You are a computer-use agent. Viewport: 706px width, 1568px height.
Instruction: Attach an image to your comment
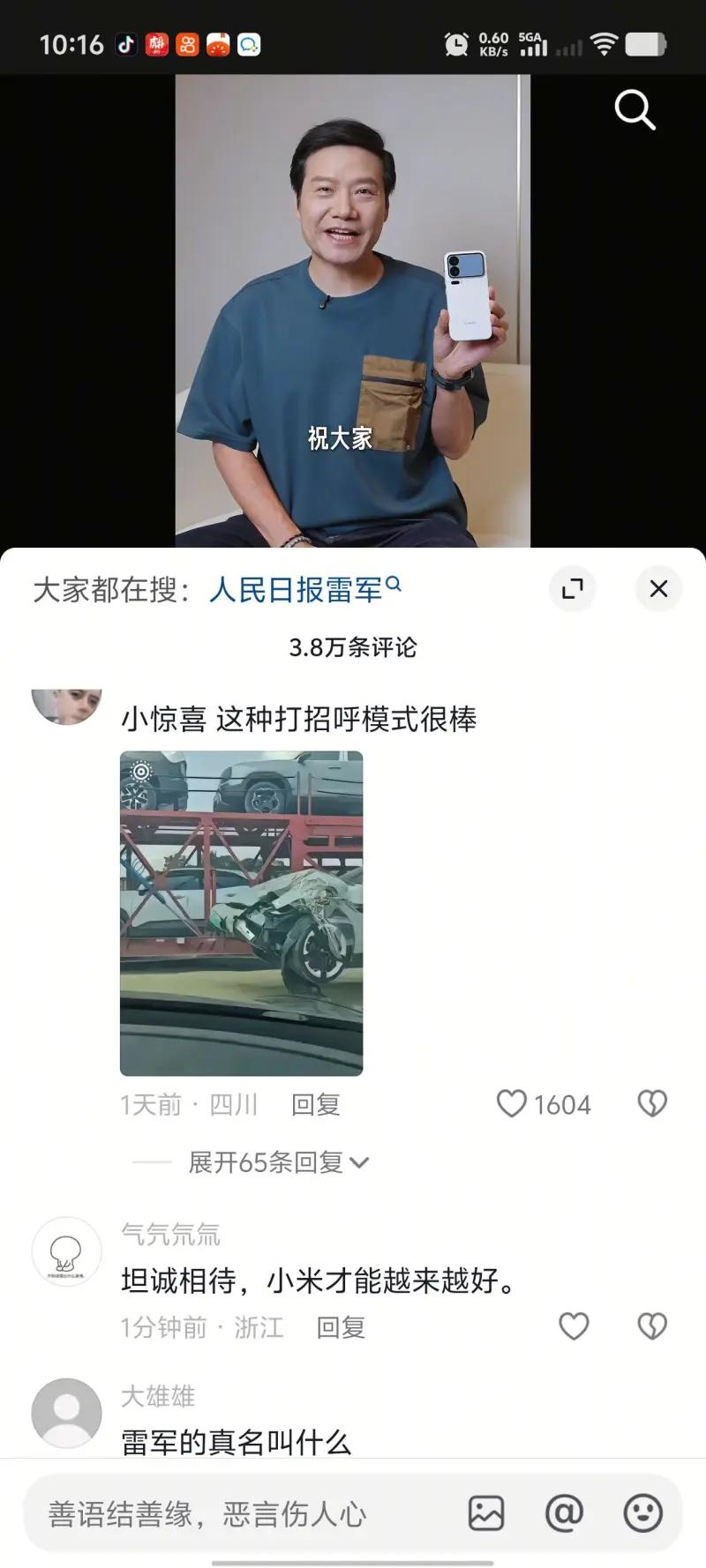coord(485,1513)
